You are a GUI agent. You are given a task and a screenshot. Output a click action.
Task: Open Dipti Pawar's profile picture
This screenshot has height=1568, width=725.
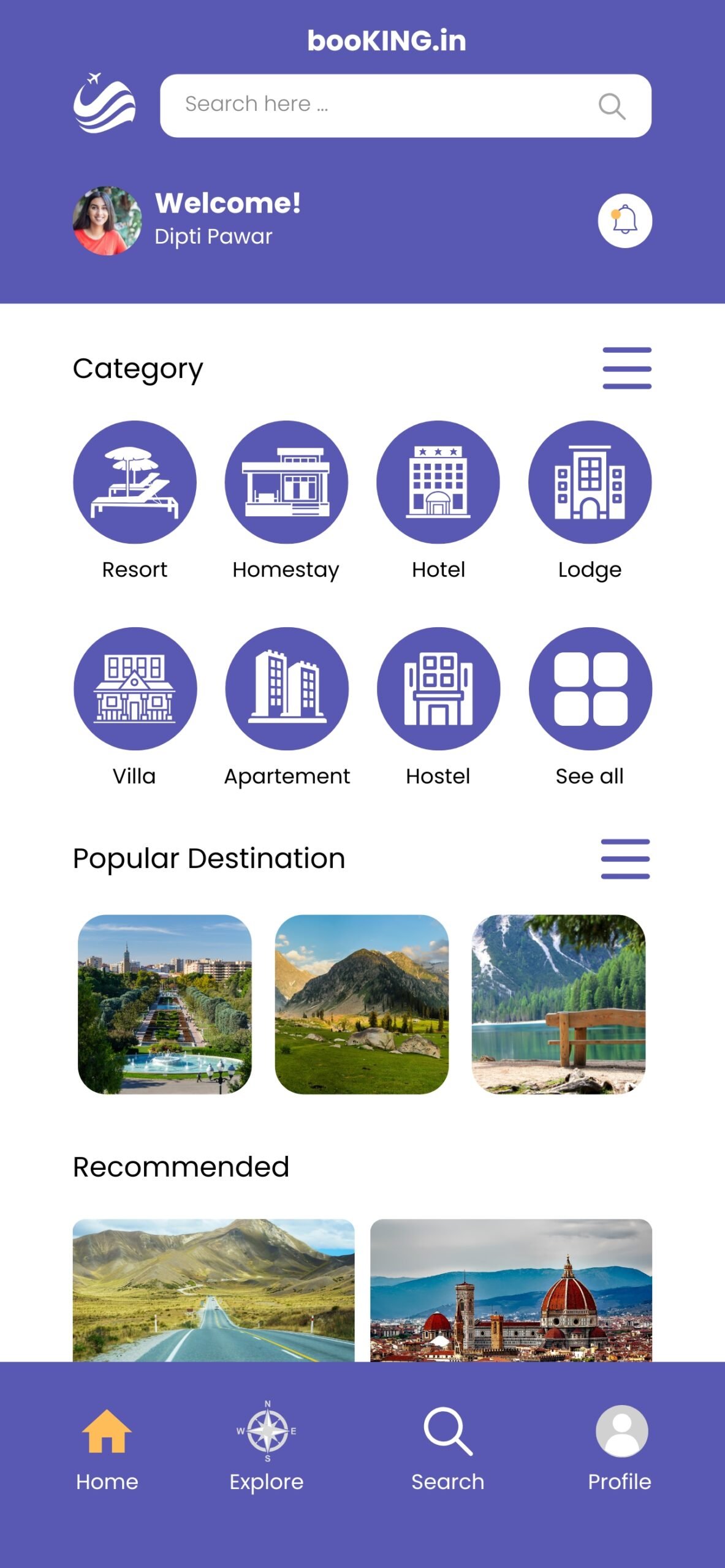tap(107, 221)
